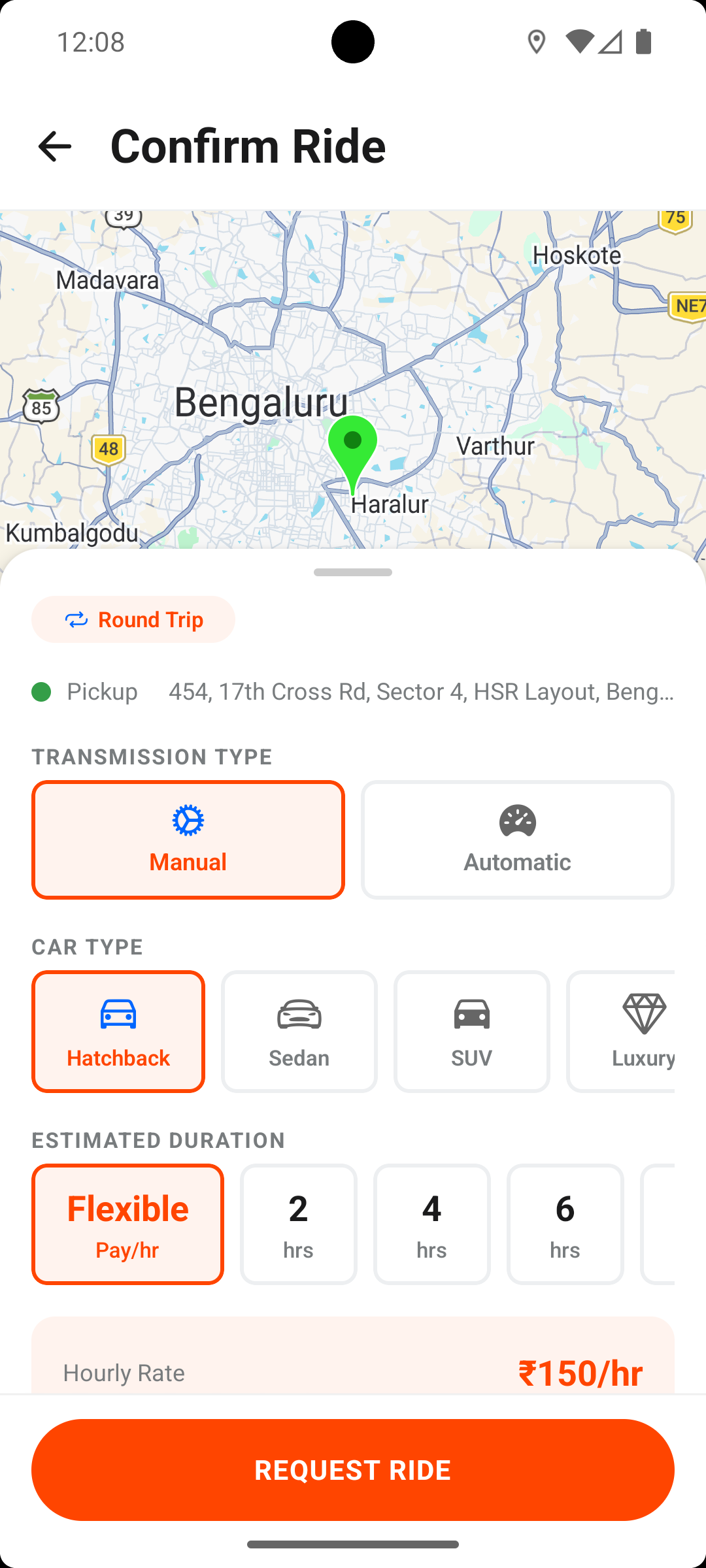Tap truncated pickup address to expand it
706x1568 pixels.
421,691
